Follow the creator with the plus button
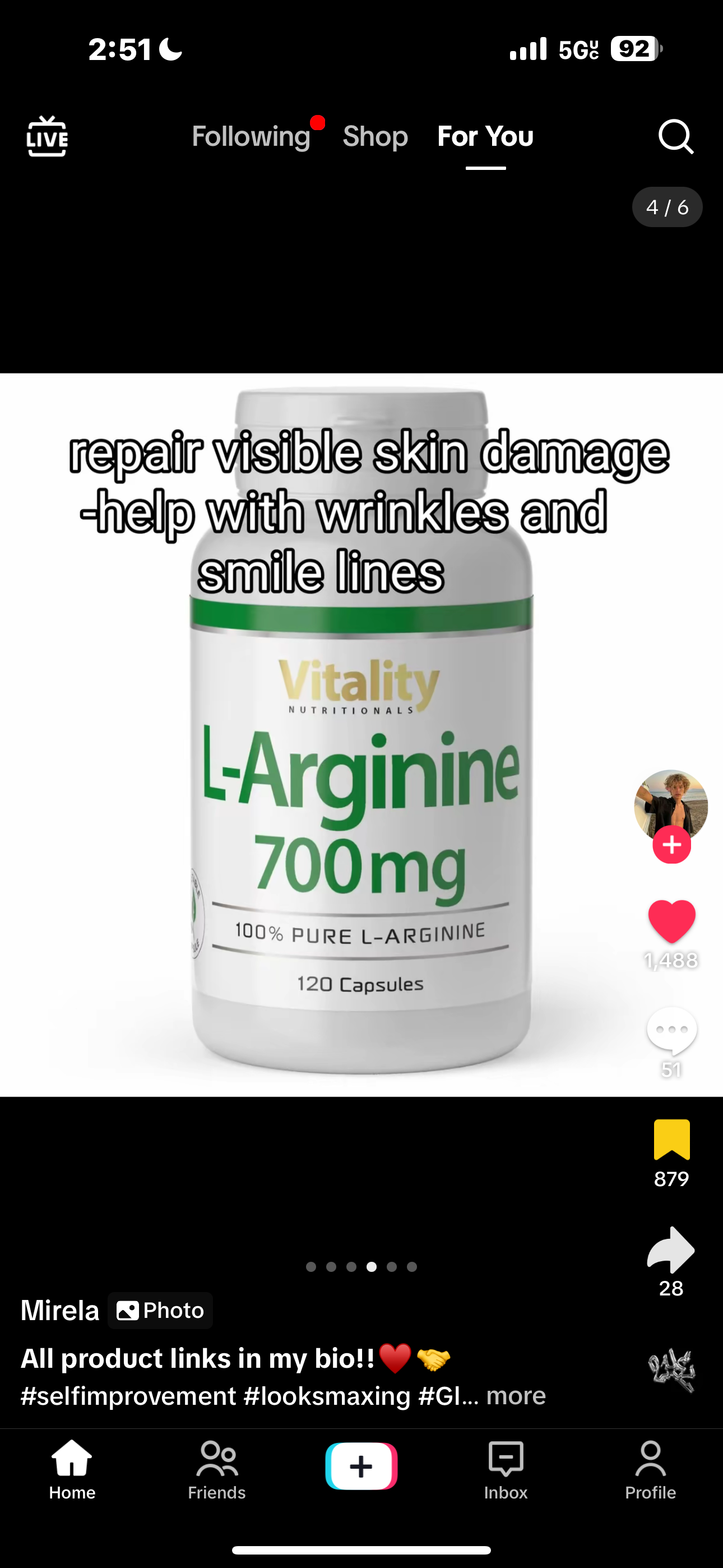Image resolution: width=723 pixels, height=1568 pixels. coord(671,845)
